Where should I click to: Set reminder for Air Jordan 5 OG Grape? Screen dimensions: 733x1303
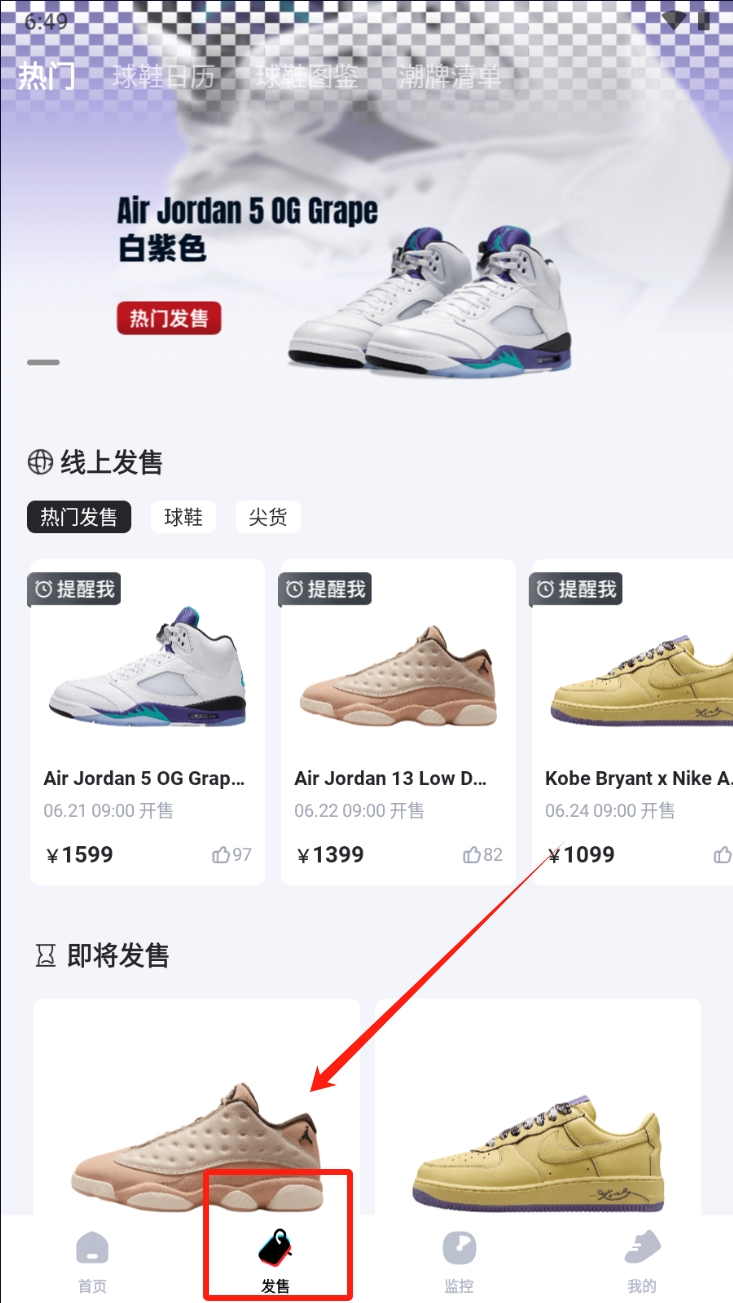tap(75, 589)
